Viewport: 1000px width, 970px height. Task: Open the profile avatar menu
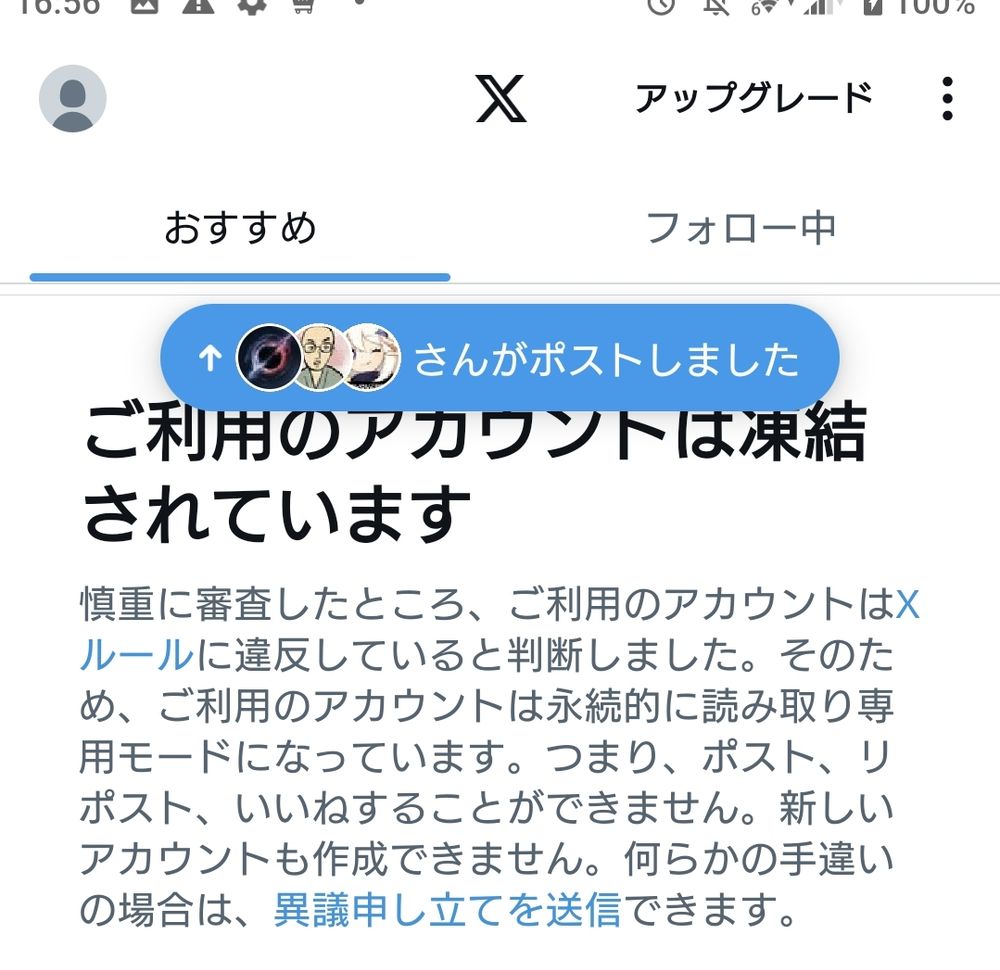point(72,98)
